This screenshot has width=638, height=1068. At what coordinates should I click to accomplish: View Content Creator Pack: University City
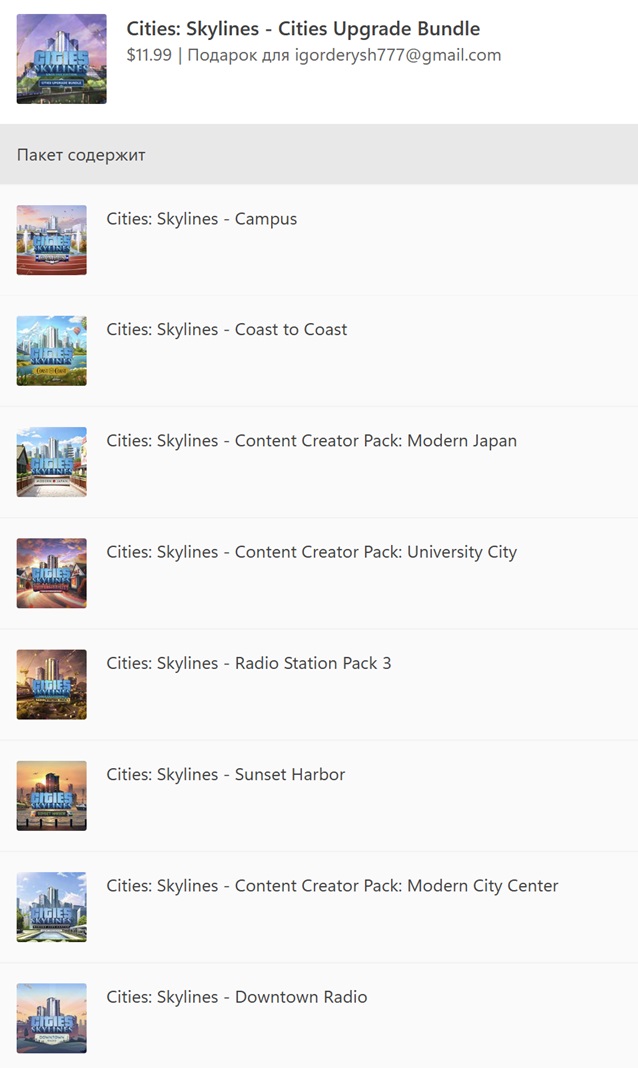point(311,552)
